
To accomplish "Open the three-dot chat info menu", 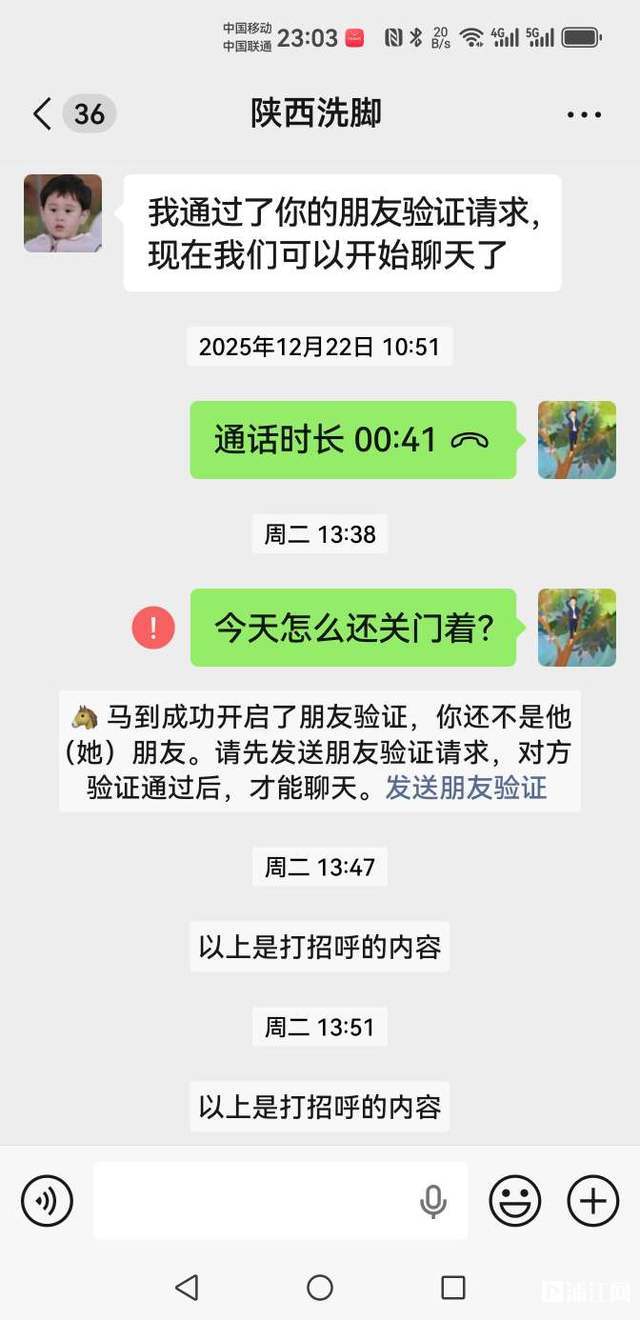I will [584, 114].
